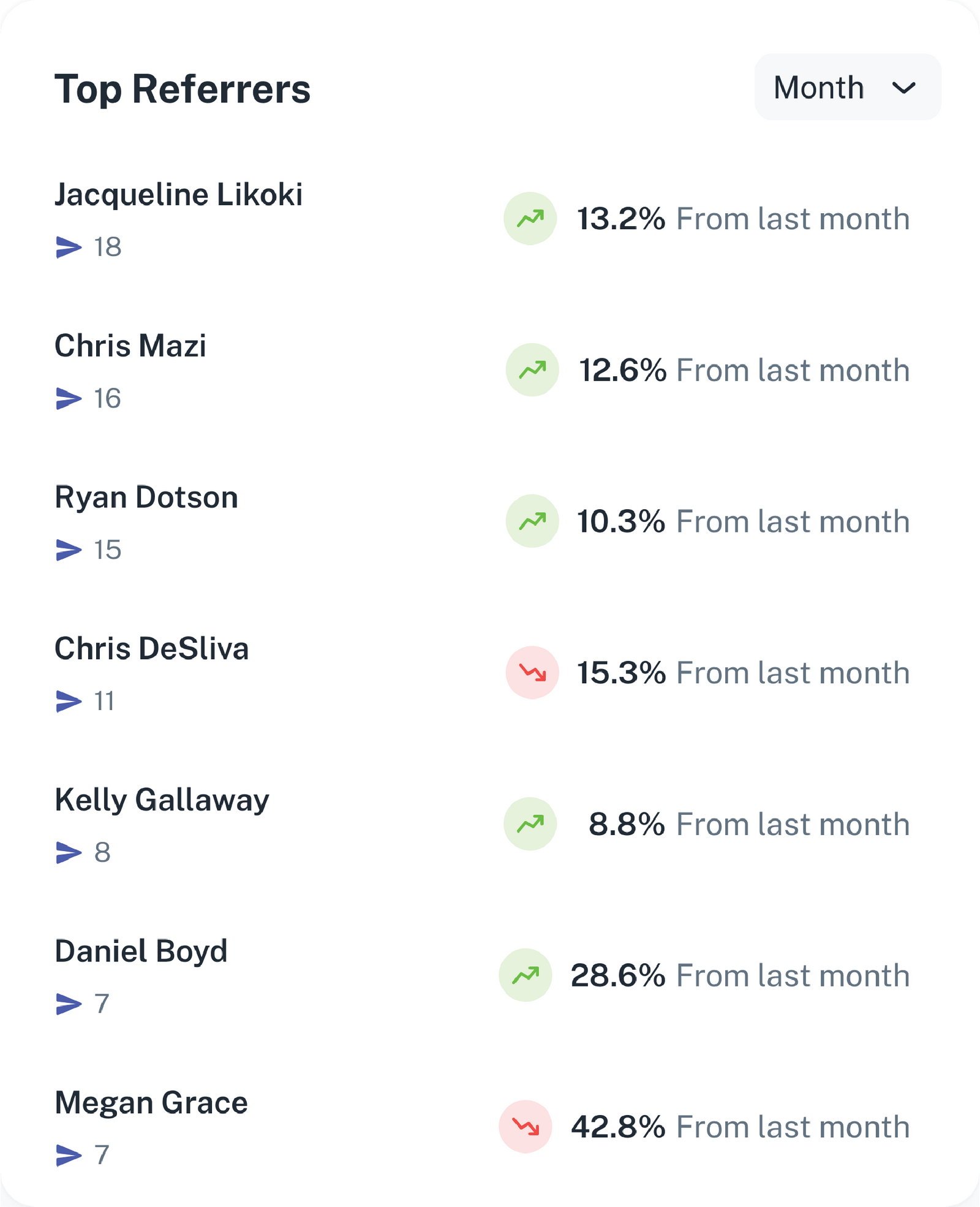Click the green upward trend icon beside Jacqueline Likoki
The width and height of the screenshot is (980, 1207).
pos(530,218)
